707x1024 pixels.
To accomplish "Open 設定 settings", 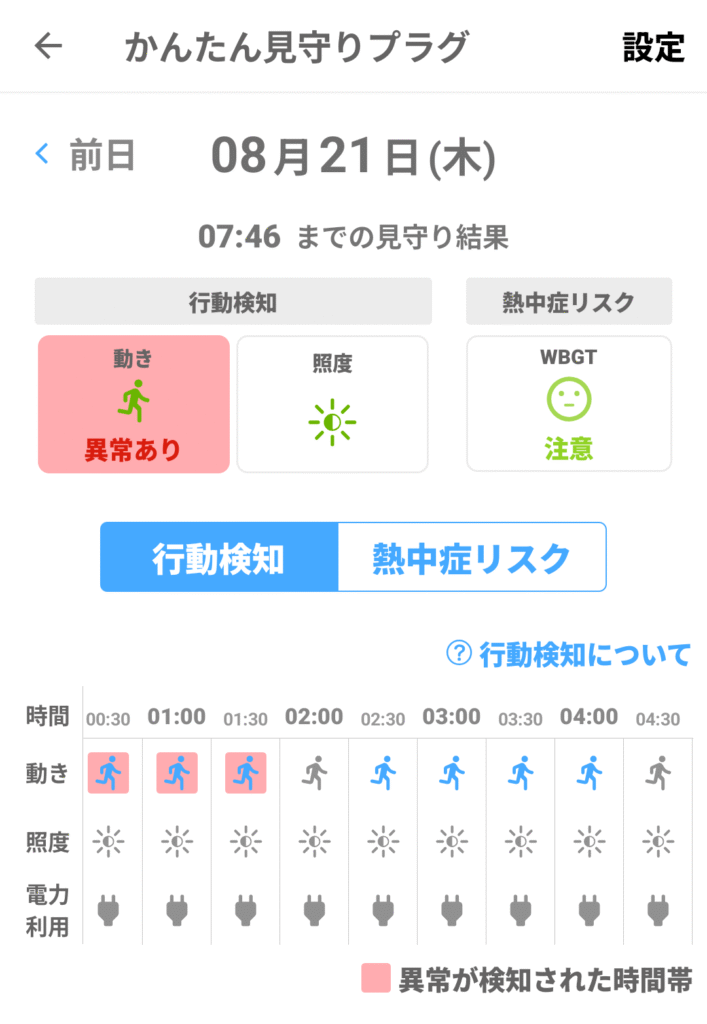I will 653,47.
